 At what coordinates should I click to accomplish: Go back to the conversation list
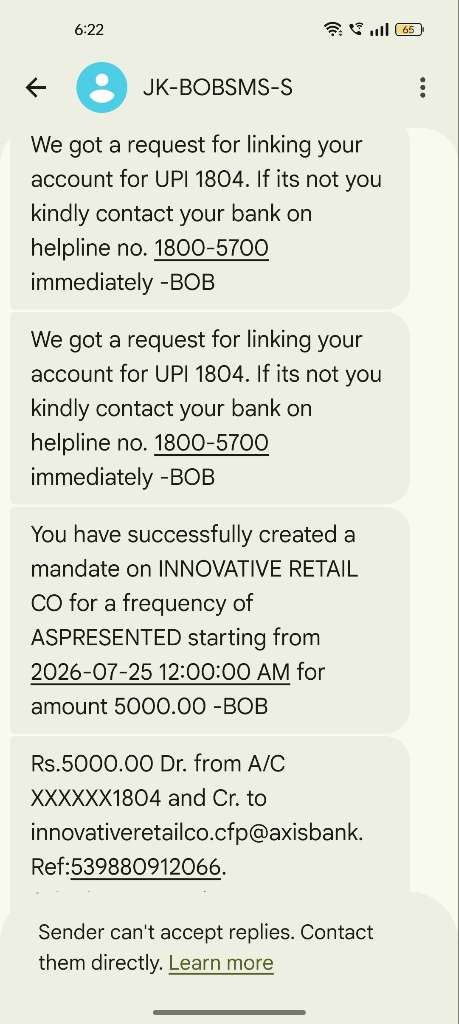36,88
